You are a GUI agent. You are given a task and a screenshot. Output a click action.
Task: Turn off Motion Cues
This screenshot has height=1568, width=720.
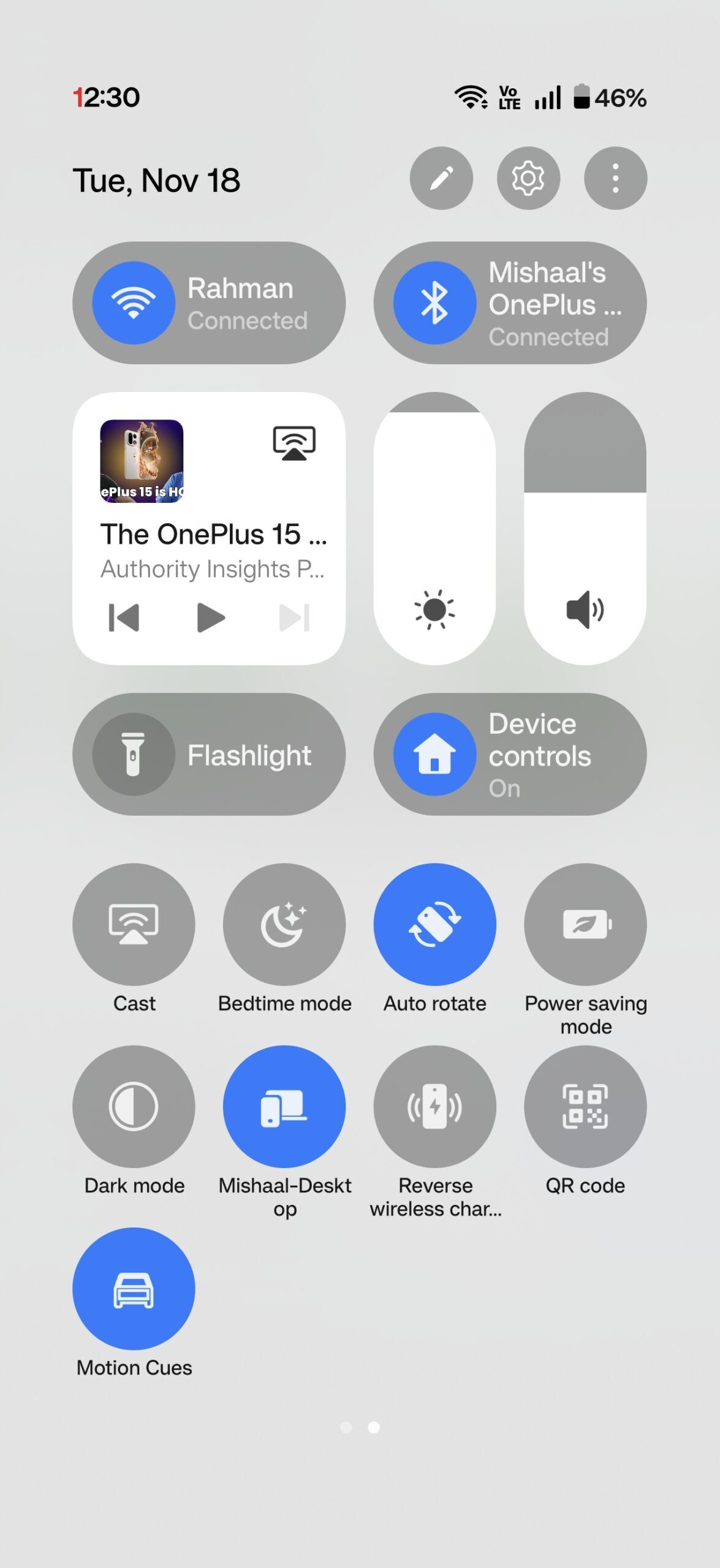pos(134,1288)
